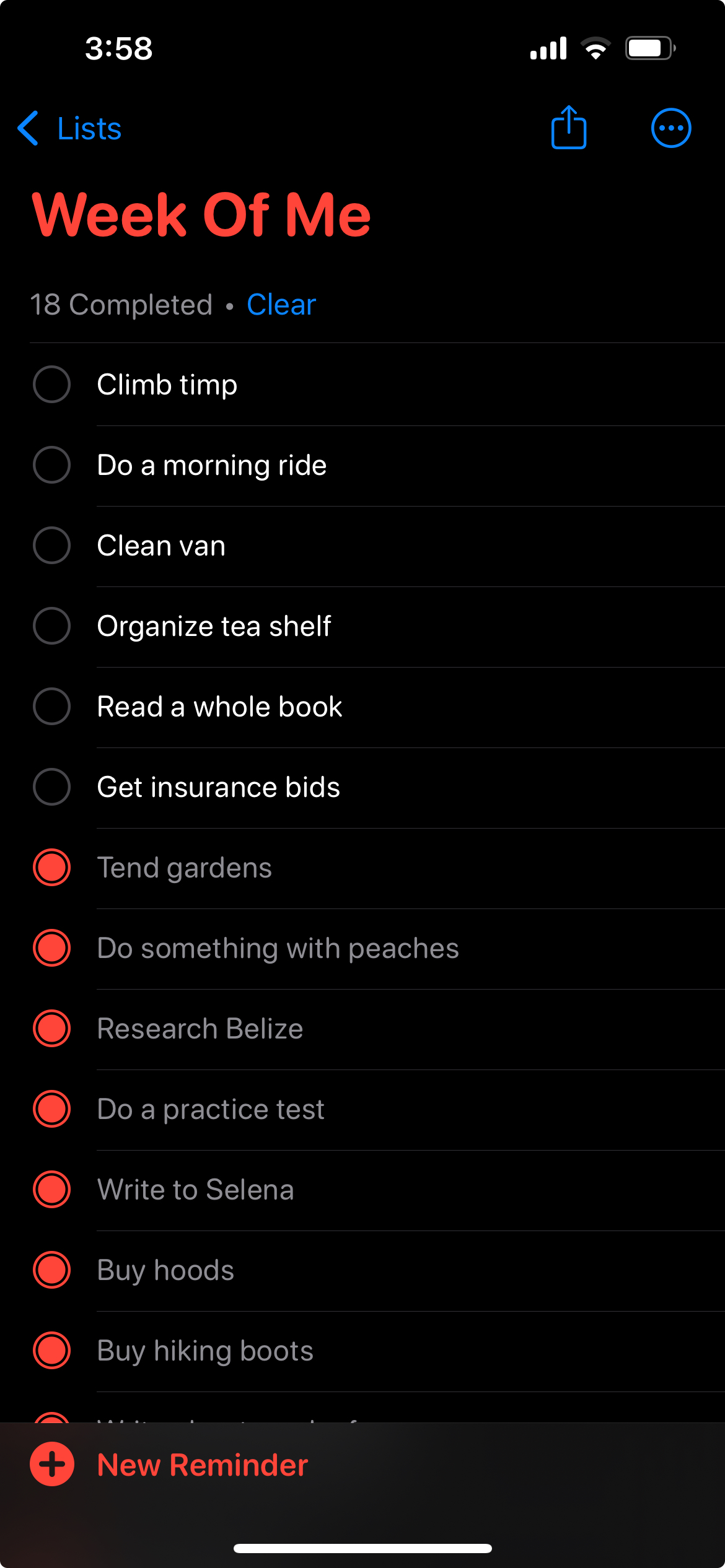Viewport: 725px width, 1568px height.
Task: Add a New Reminder
Action: coord(169,1465)
